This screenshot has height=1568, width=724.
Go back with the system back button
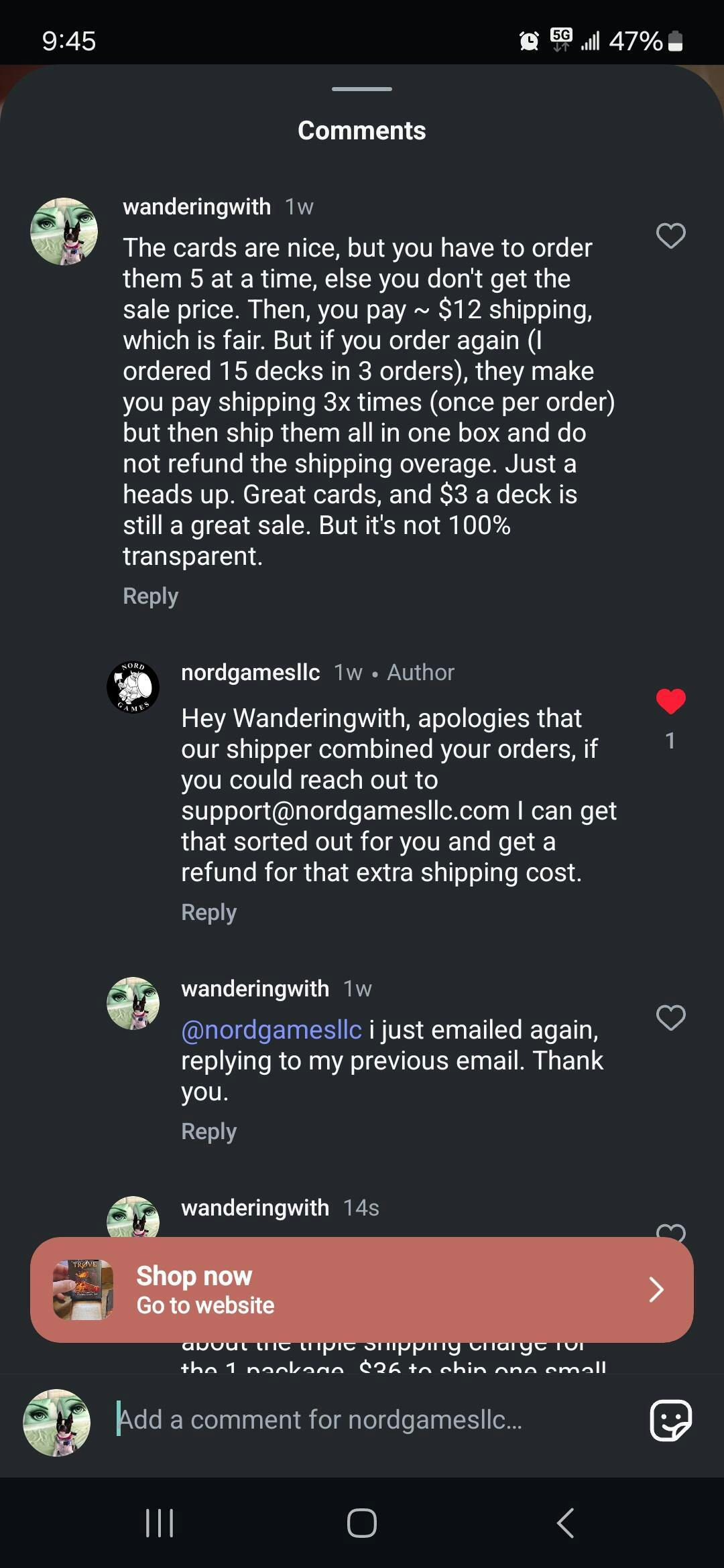[565, 1523]
